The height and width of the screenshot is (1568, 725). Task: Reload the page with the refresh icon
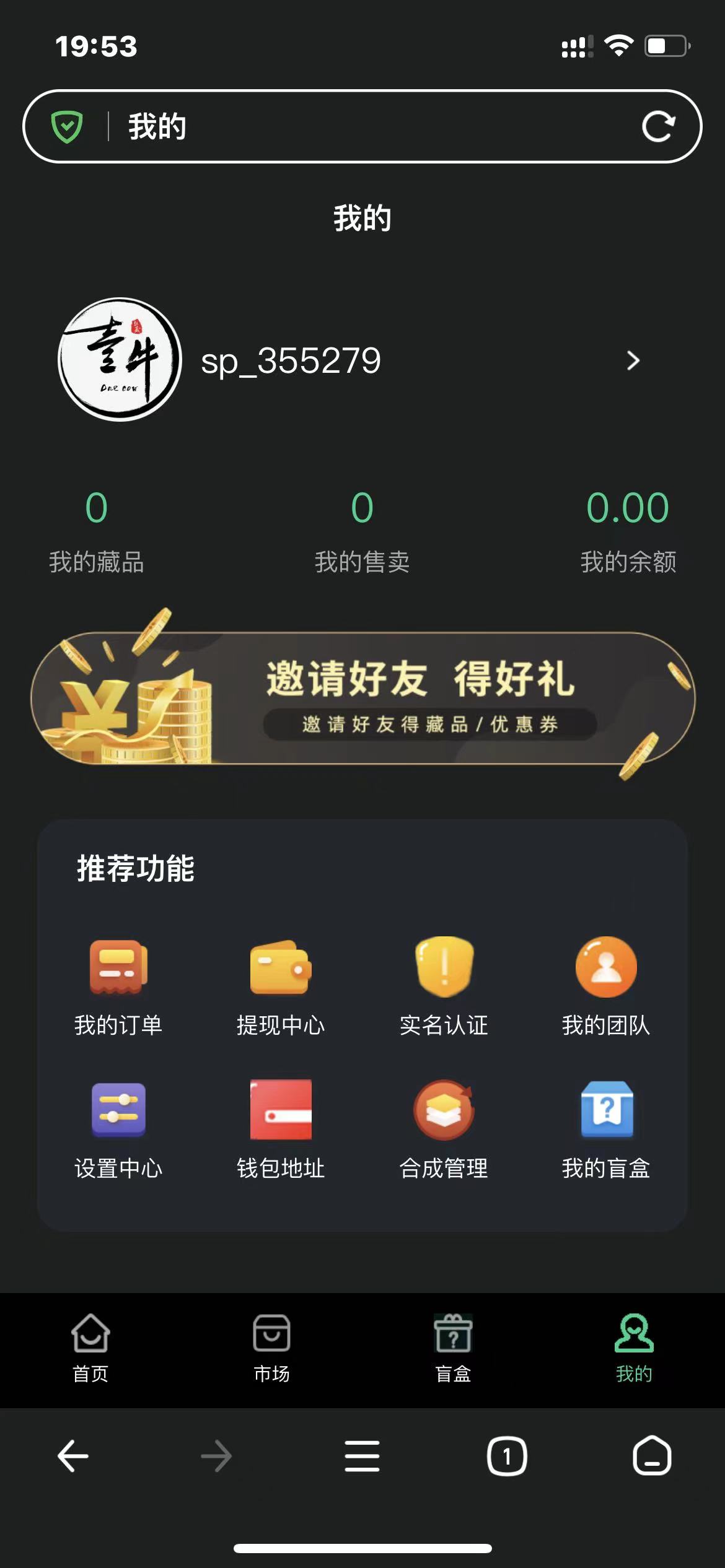[657, 127]
